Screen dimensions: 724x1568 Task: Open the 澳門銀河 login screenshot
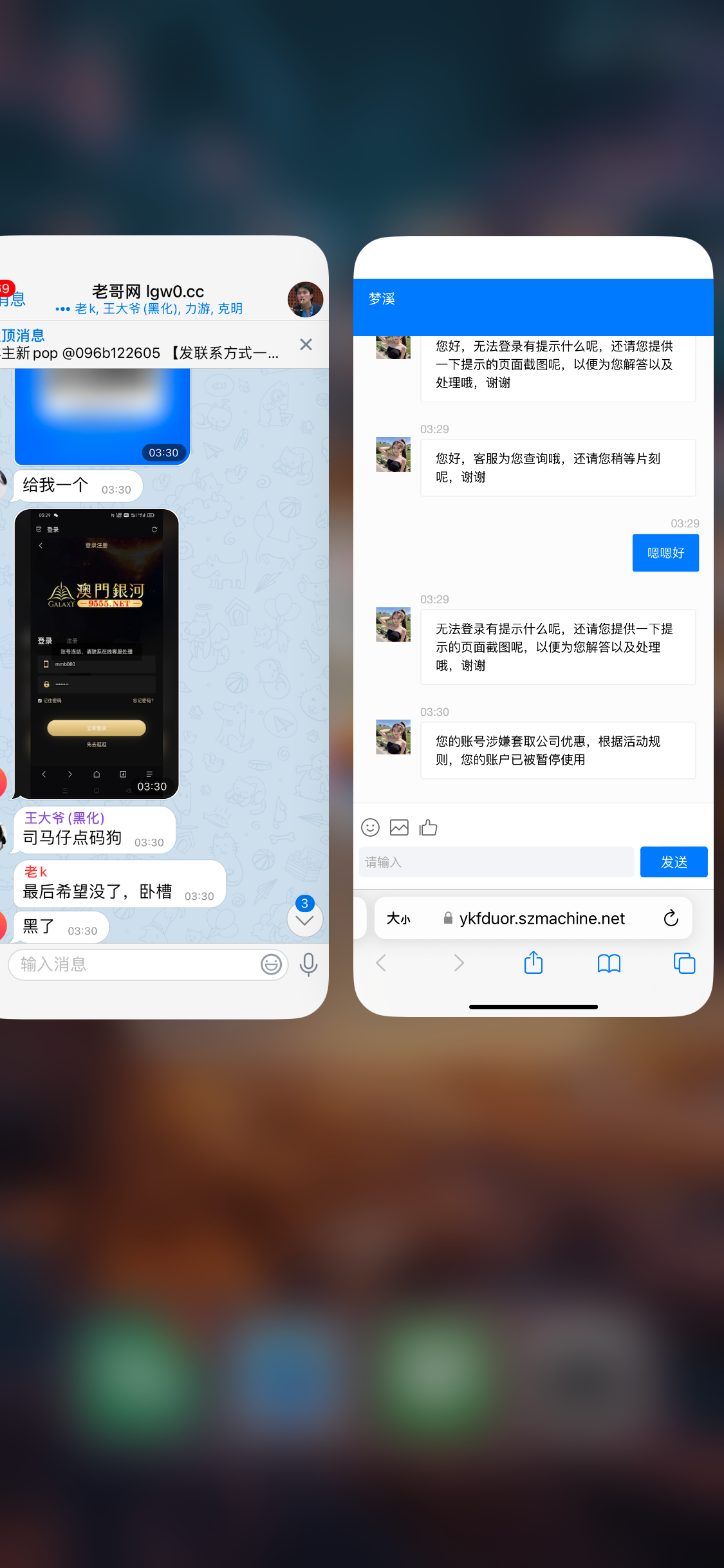click(97, 653)
